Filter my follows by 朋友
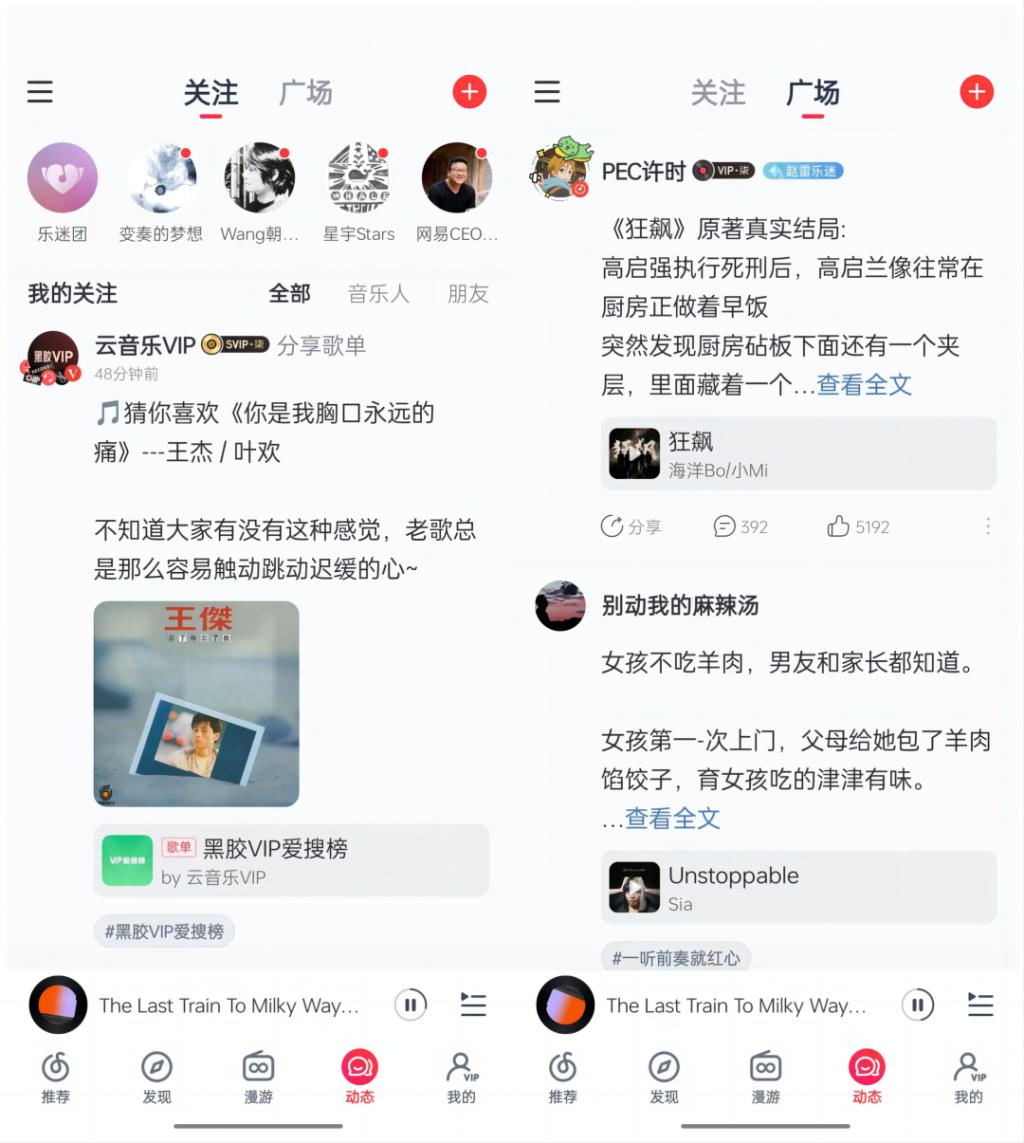The width and height of the screenshot is (1024, 1143). click(x=467, y=294)
